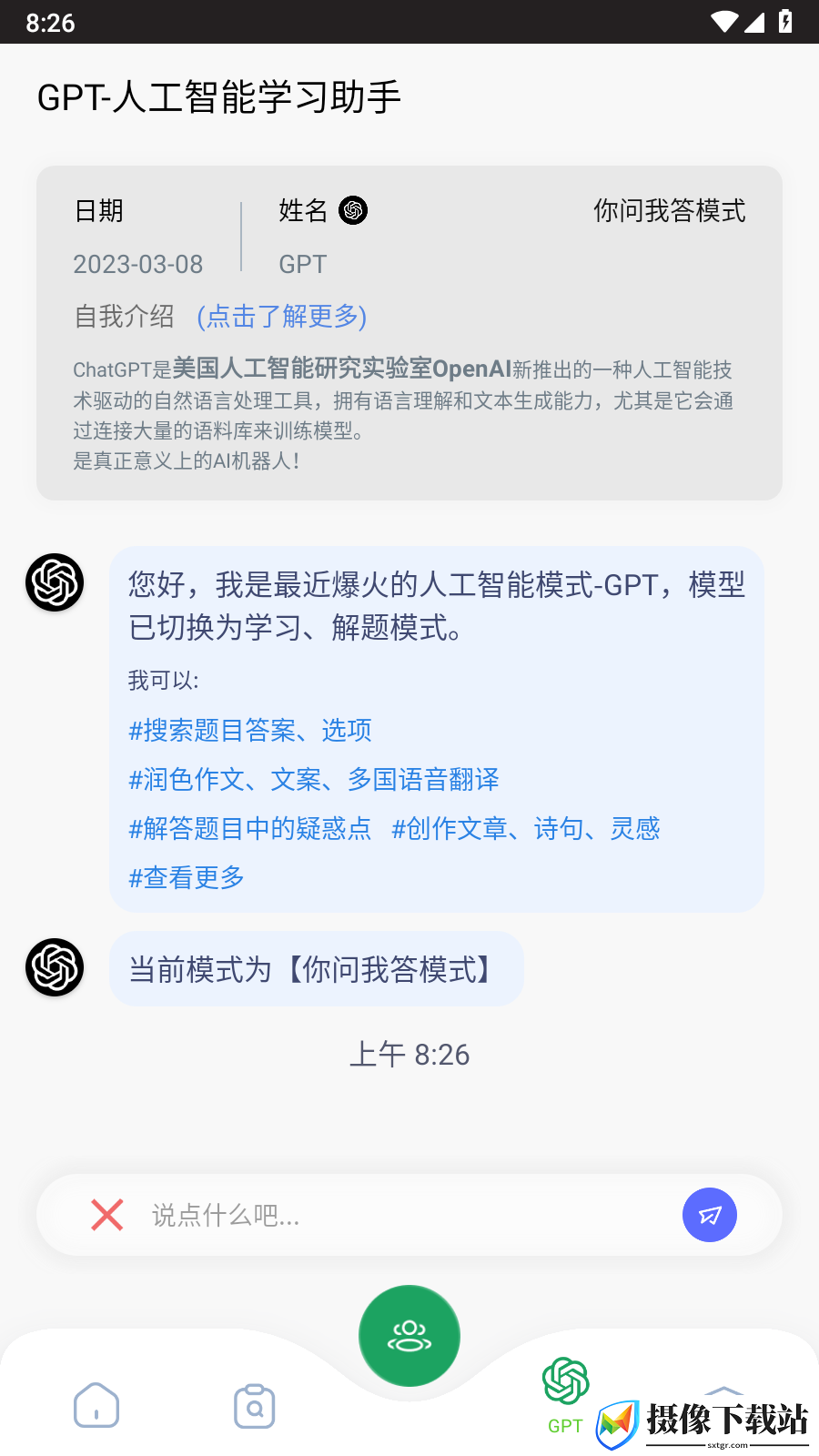Image resolution: width=819 pixels, height=1456 pixels.
Task: Choose #润色作文、文案、多国语音翻译 option
Action: pos(314,779)
